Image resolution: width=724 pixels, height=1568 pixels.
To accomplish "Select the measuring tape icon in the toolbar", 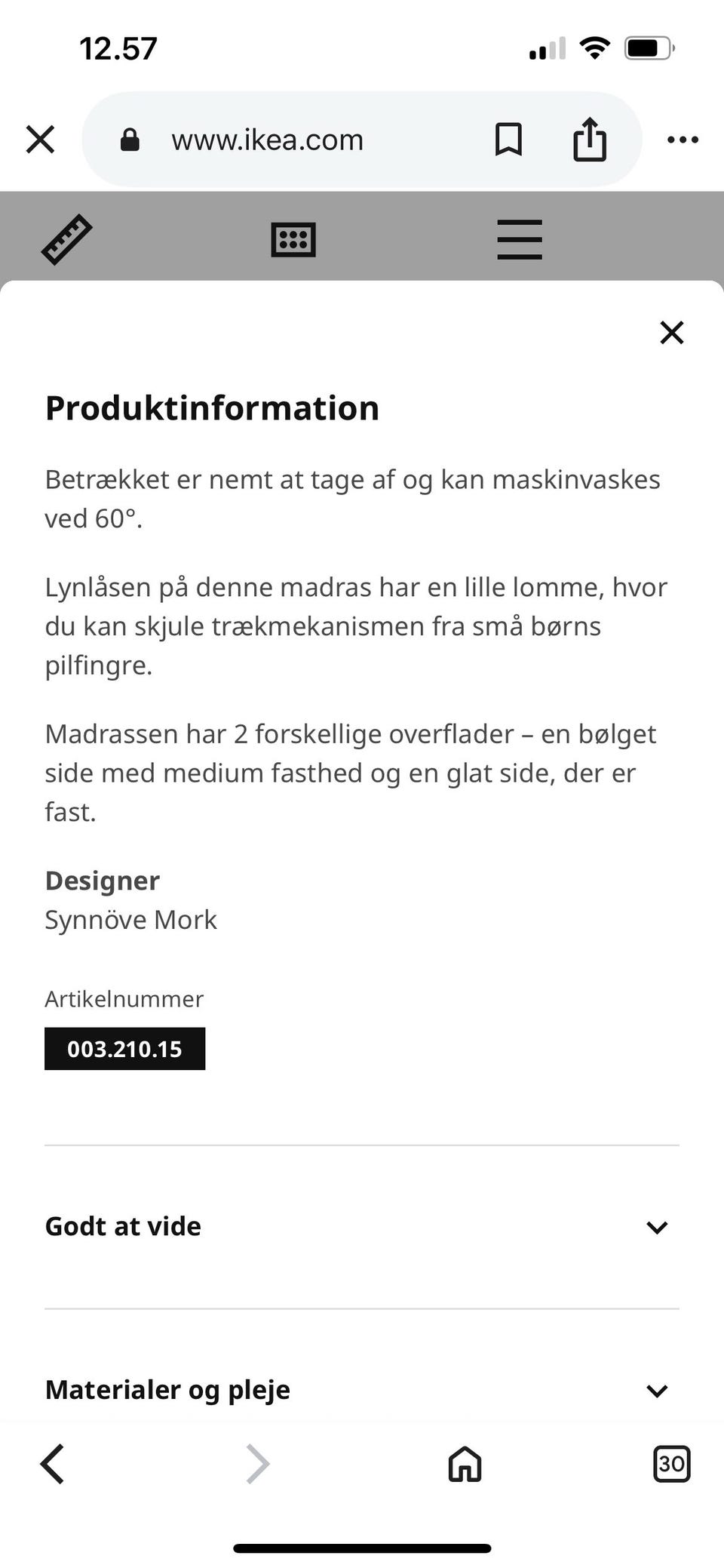I will tap(67, 238).
